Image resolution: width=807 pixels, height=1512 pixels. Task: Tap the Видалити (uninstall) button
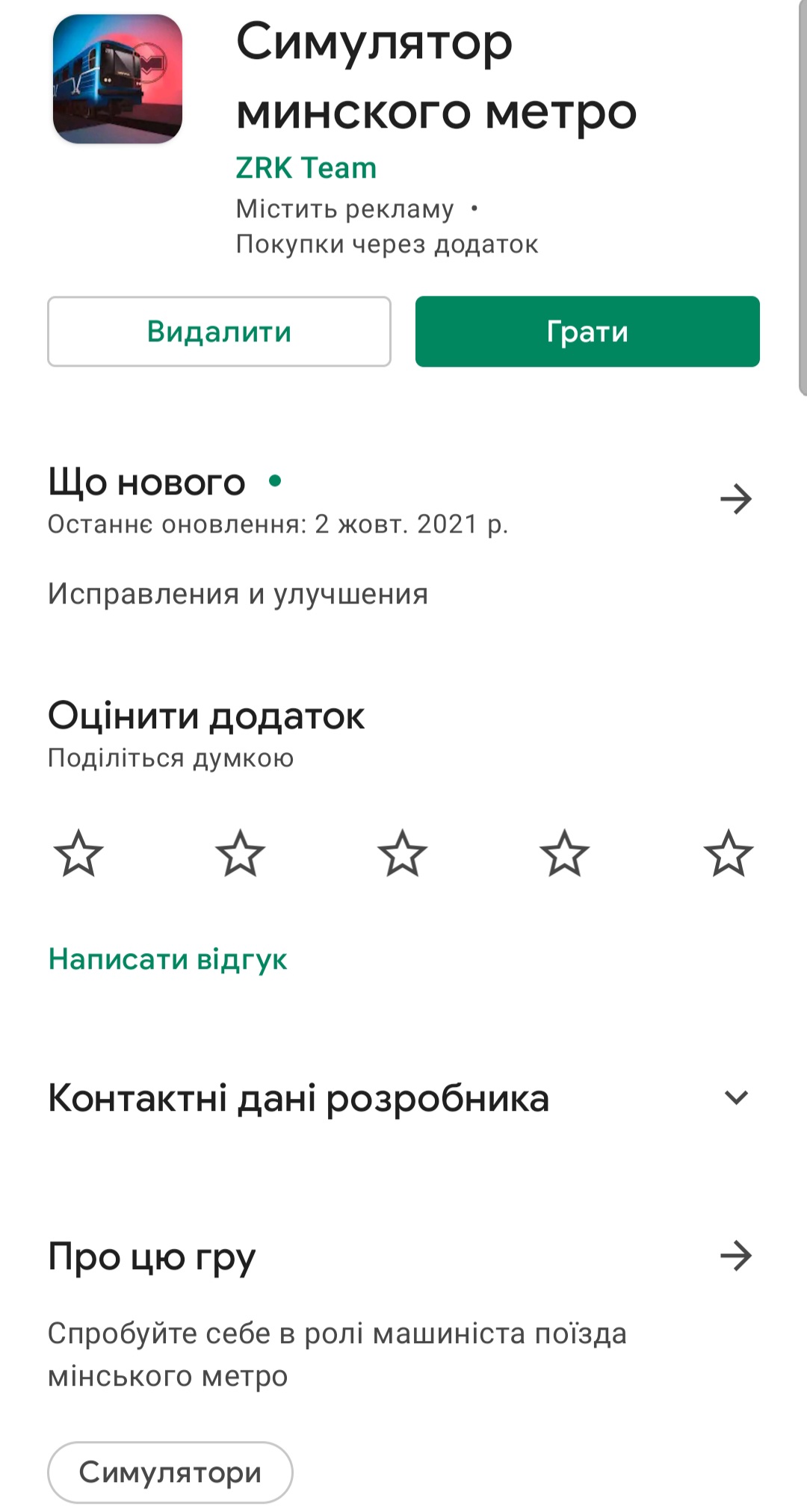[219, 332]
